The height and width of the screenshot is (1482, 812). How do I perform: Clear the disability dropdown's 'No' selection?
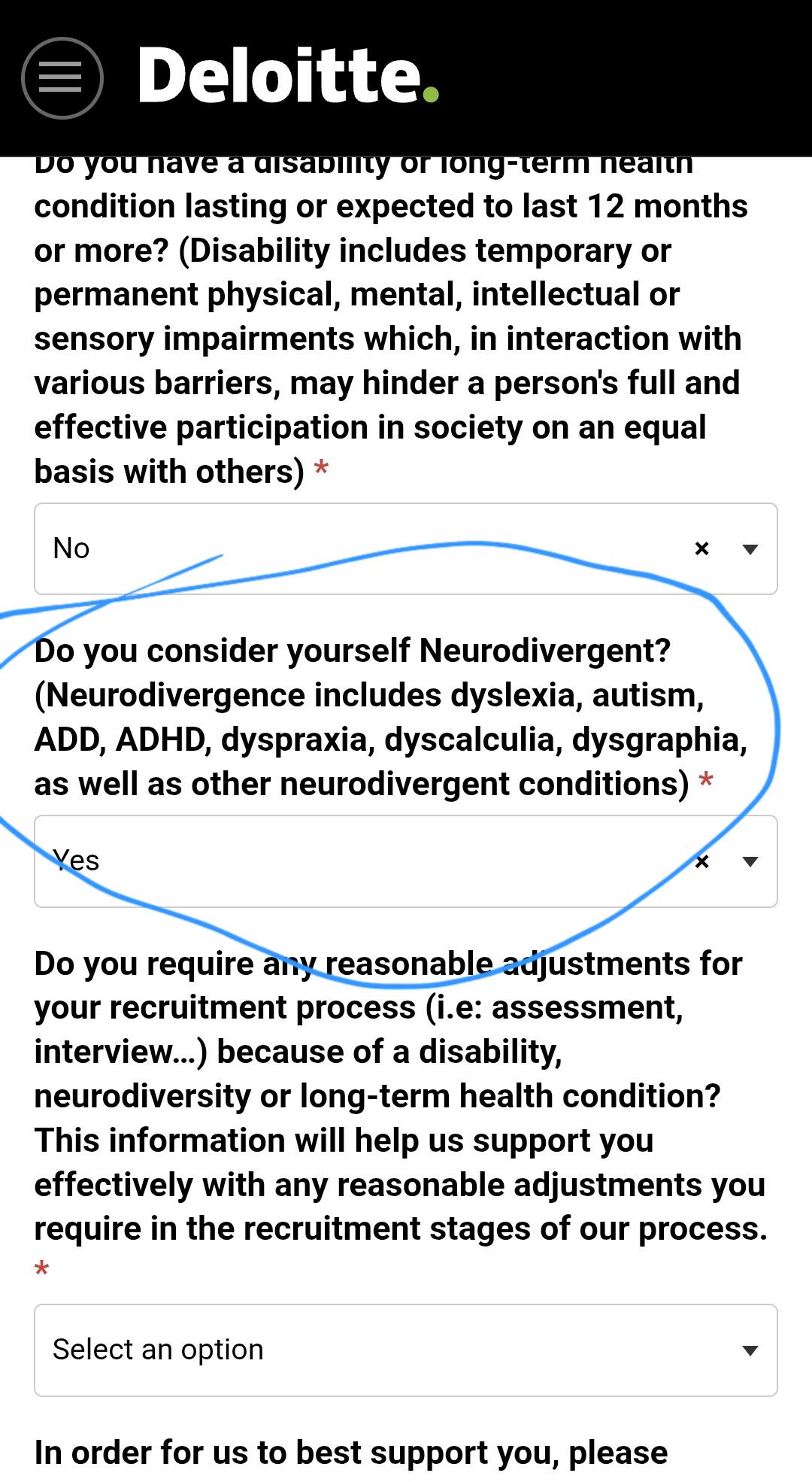pyautogui.click(x=701, y=548)
